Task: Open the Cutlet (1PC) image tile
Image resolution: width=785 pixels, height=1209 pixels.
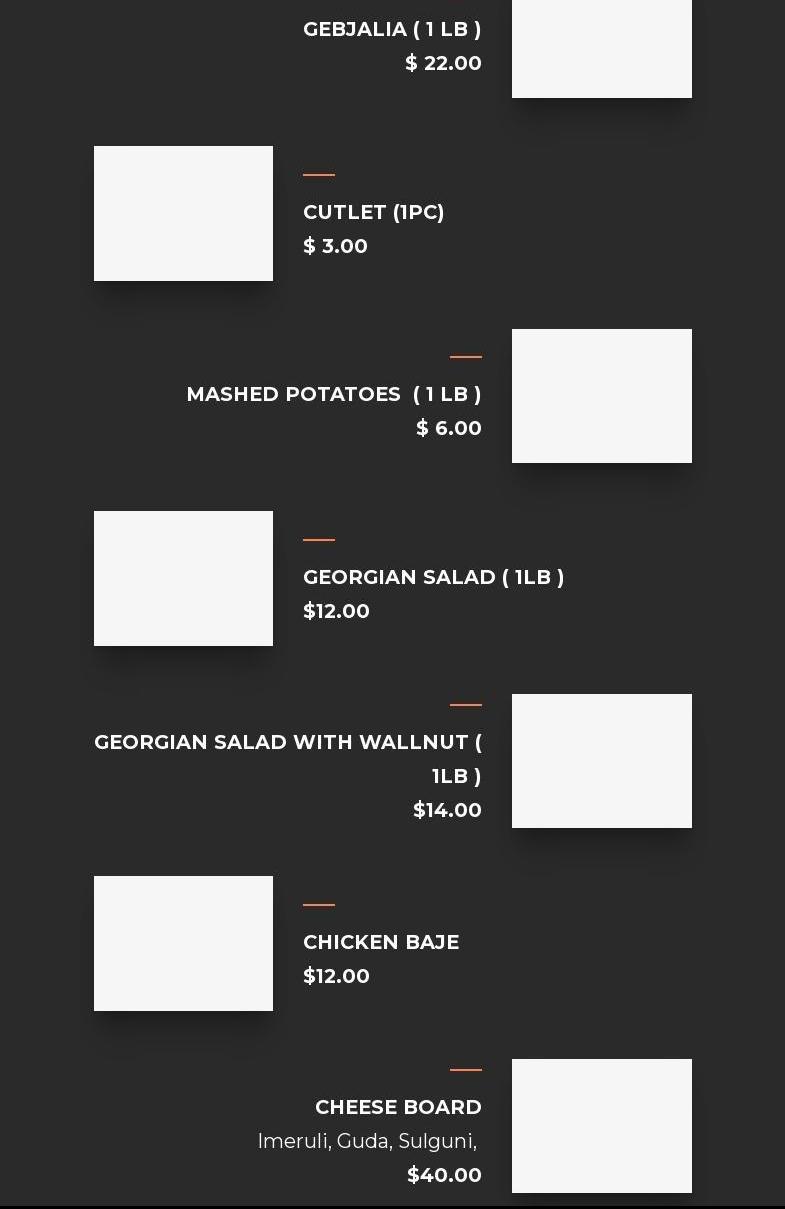Action: tap(183, 213)
